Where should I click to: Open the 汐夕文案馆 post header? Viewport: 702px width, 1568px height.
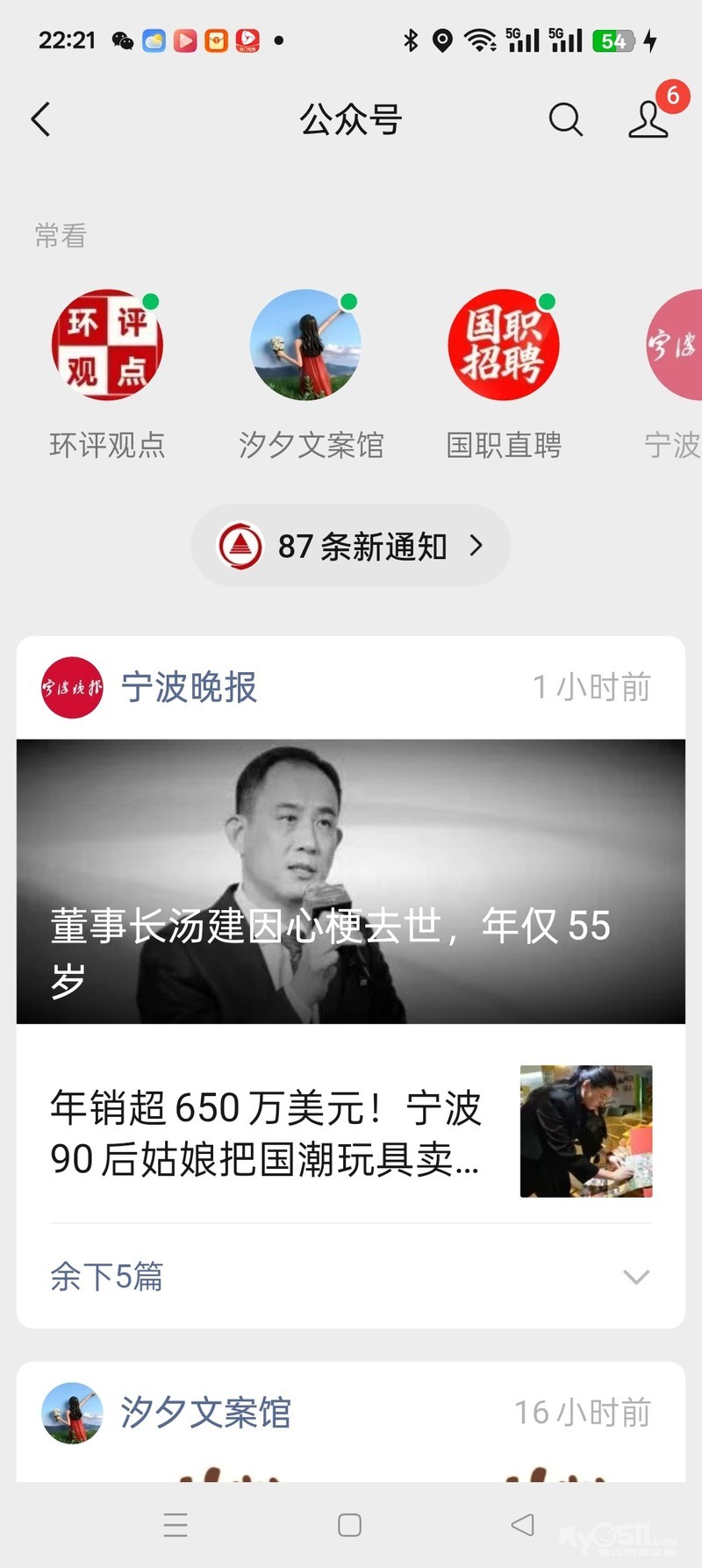tap(205, 1413)
